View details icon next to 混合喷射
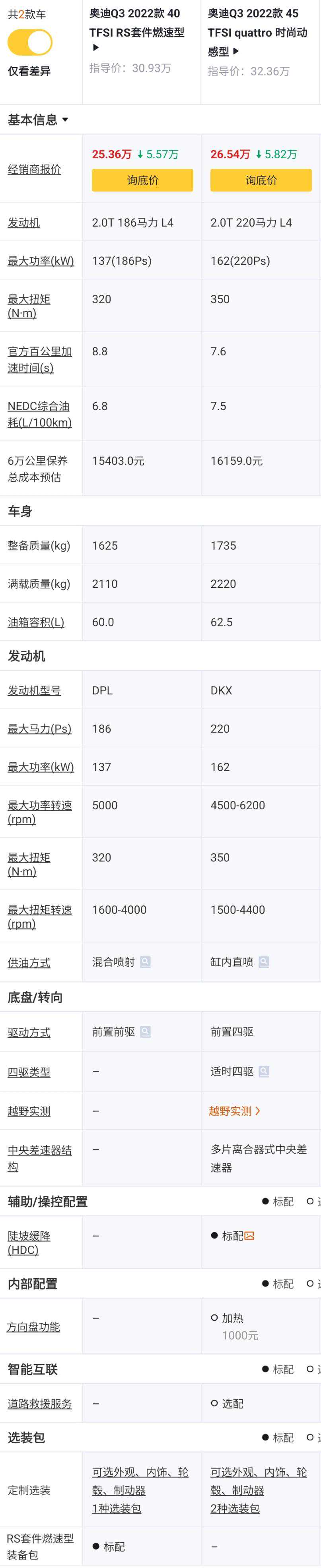The image size is (321, 1568). [146, 962]
